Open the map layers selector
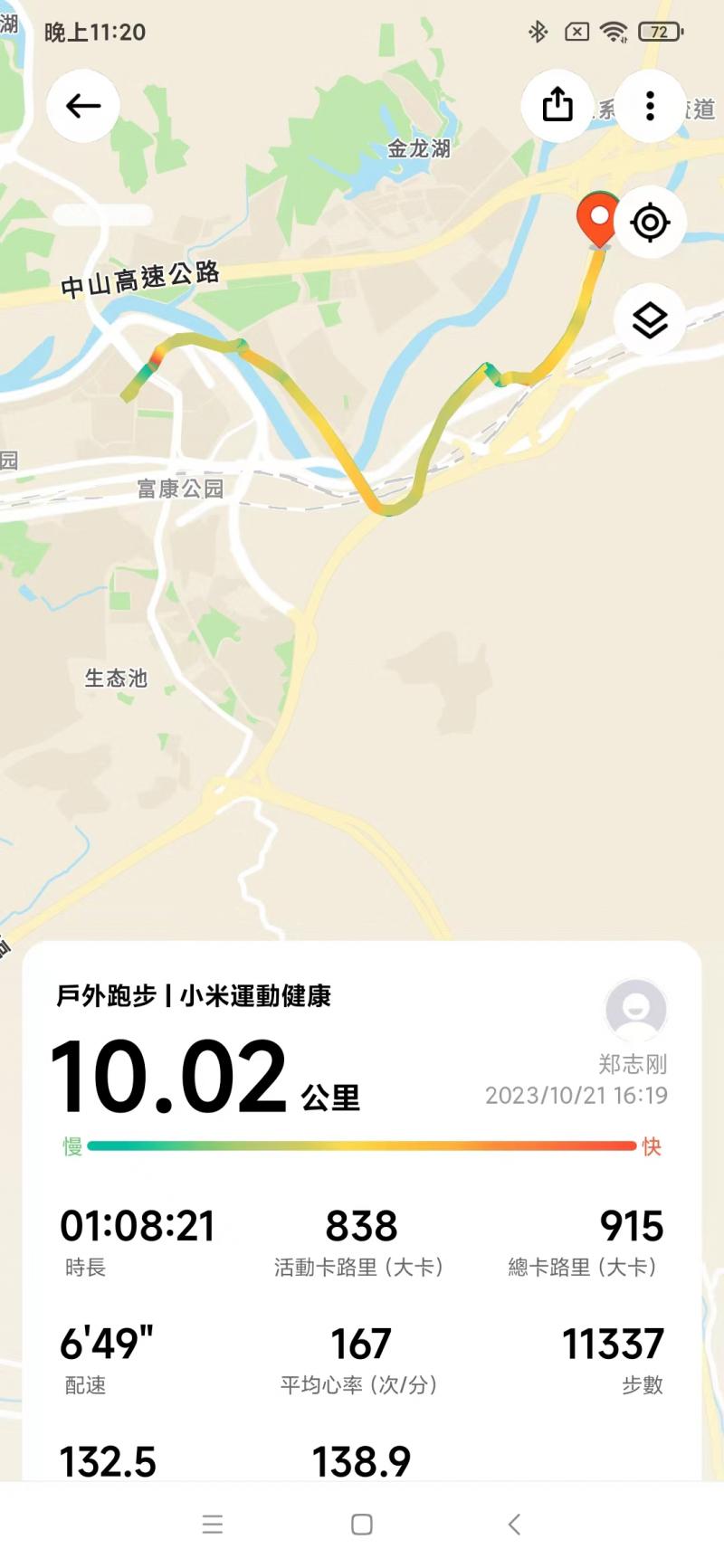724x1568 pixels. tap(650, 320)
